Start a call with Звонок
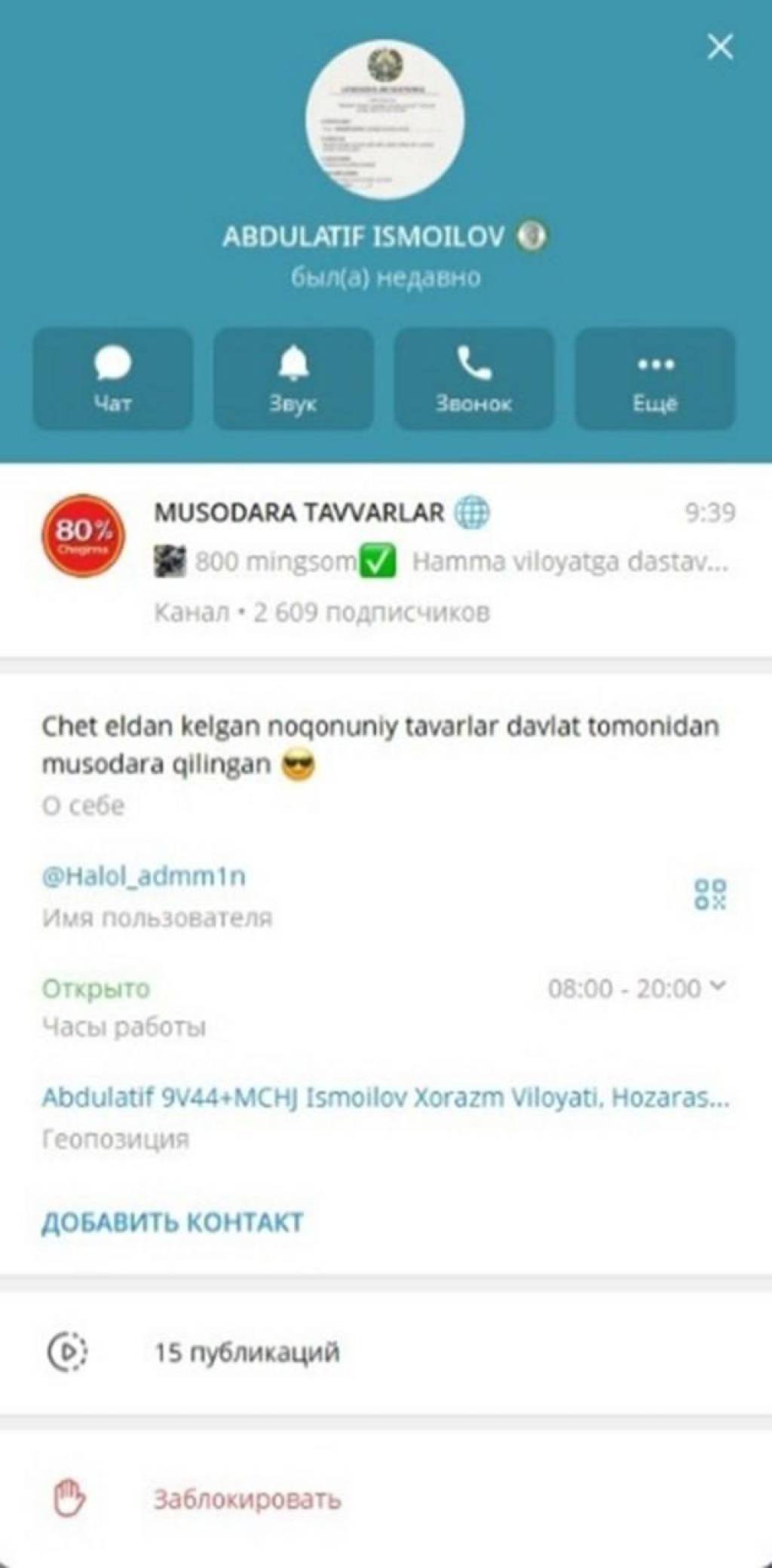 click(473, 379)
